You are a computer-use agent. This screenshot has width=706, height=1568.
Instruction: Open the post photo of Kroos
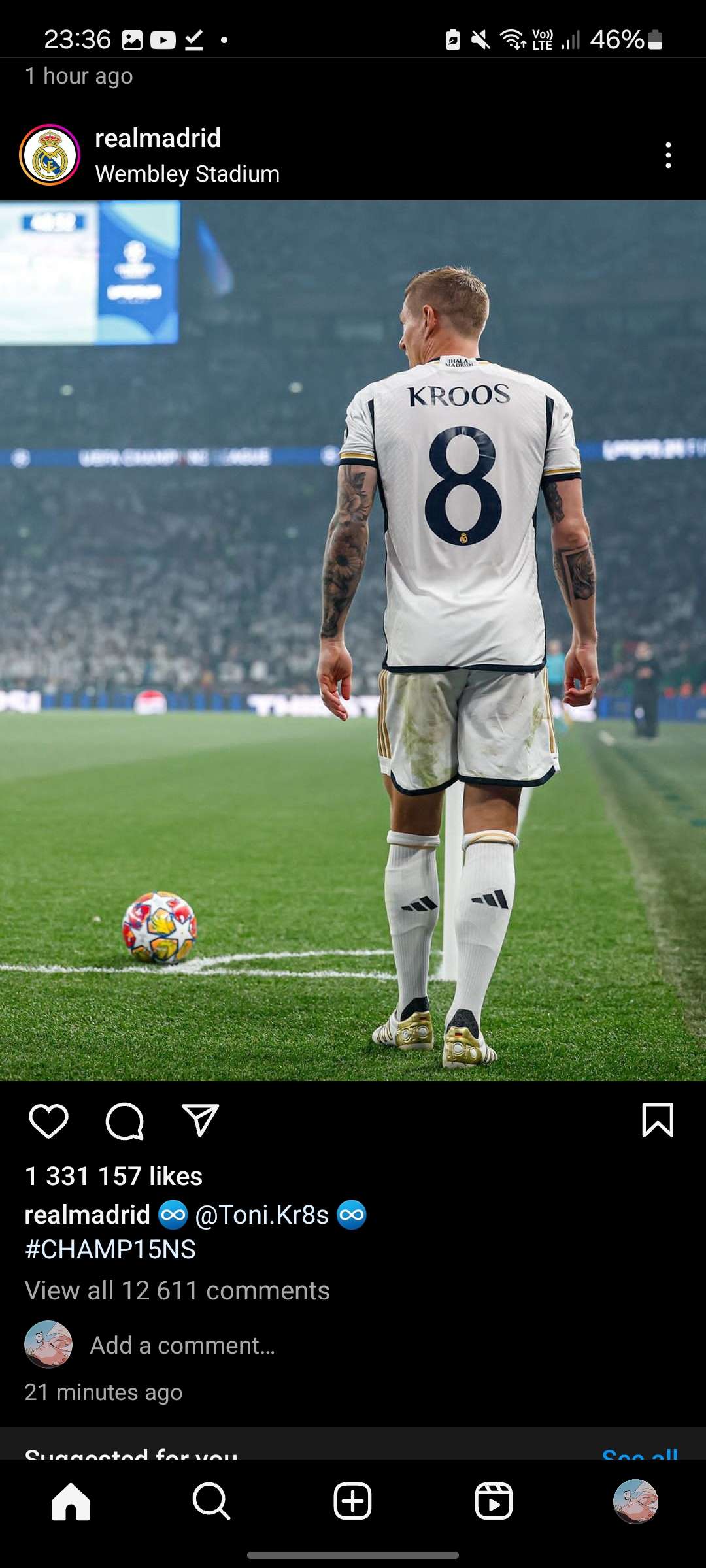[353, 640]
